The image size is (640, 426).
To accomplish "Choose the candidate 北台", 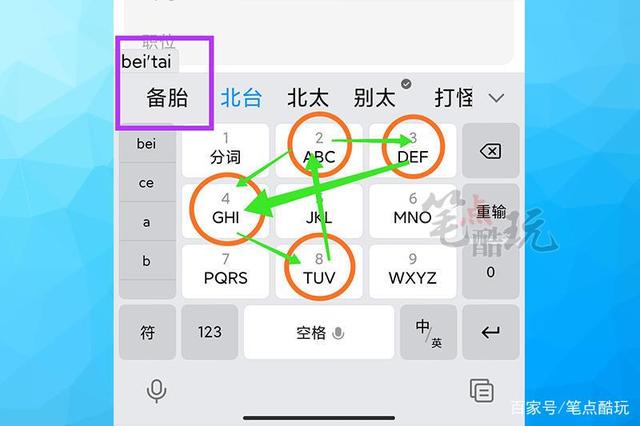I will 241,98.
